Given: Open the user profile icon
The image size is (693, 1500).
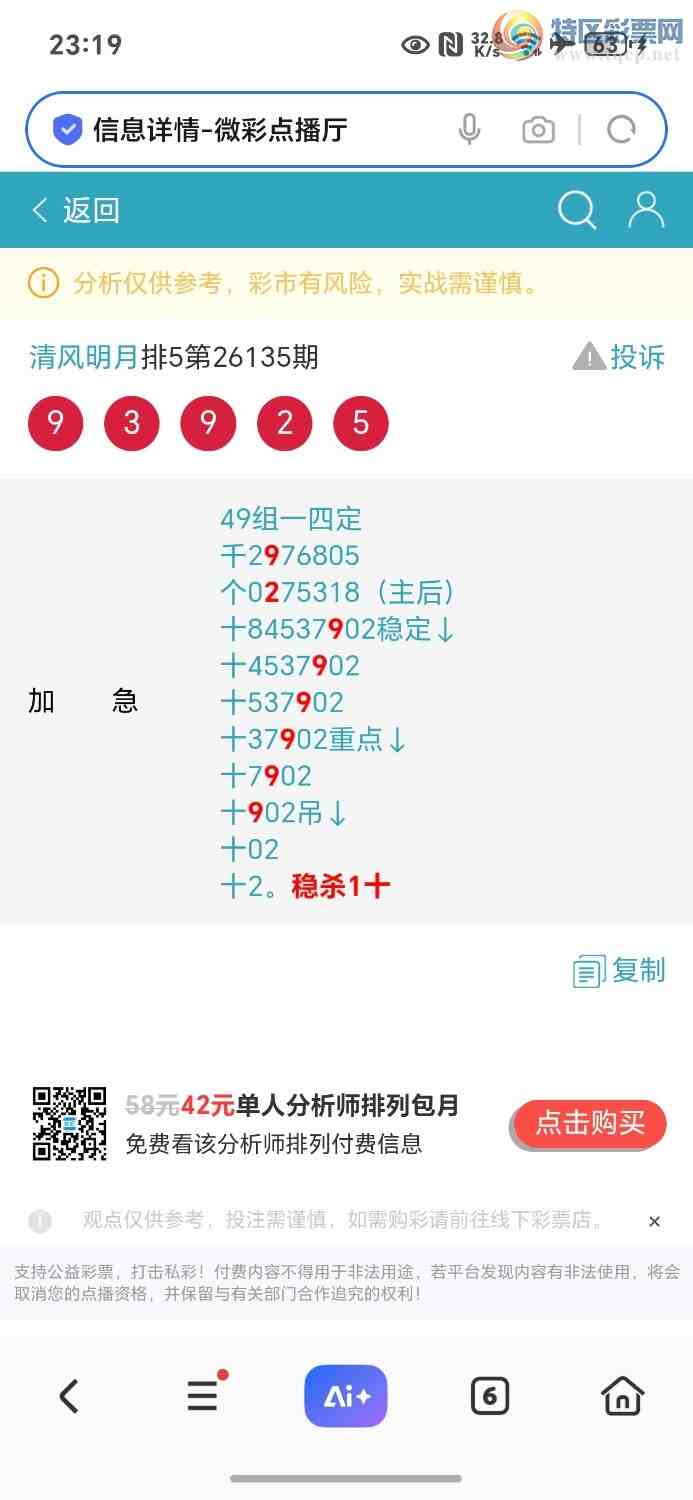Looking at the screenshot, I should (x=646, y=210).
